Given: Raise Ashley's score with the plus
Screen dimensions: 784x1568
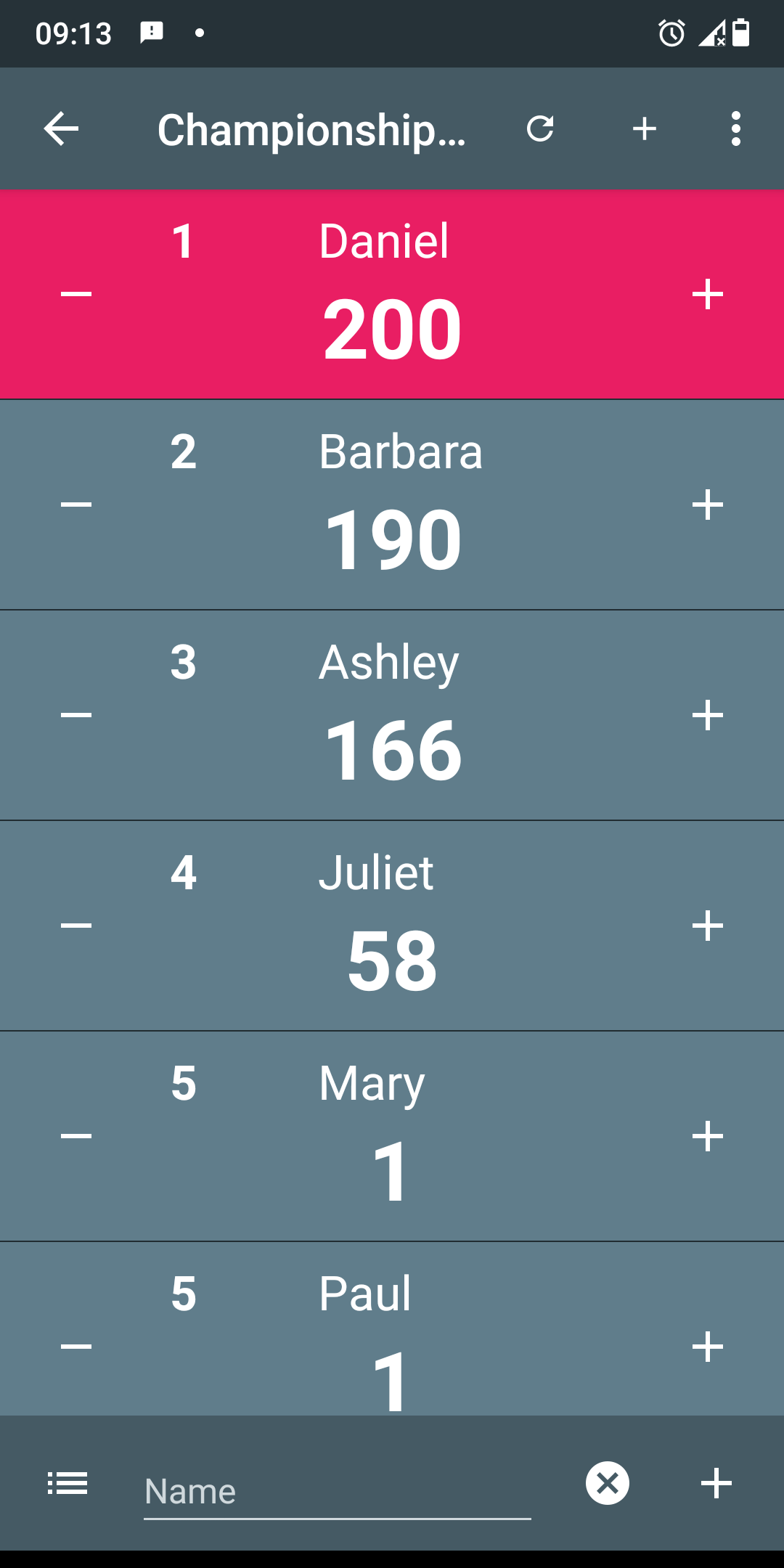Looking at the screenshot, I should [708, 715].
